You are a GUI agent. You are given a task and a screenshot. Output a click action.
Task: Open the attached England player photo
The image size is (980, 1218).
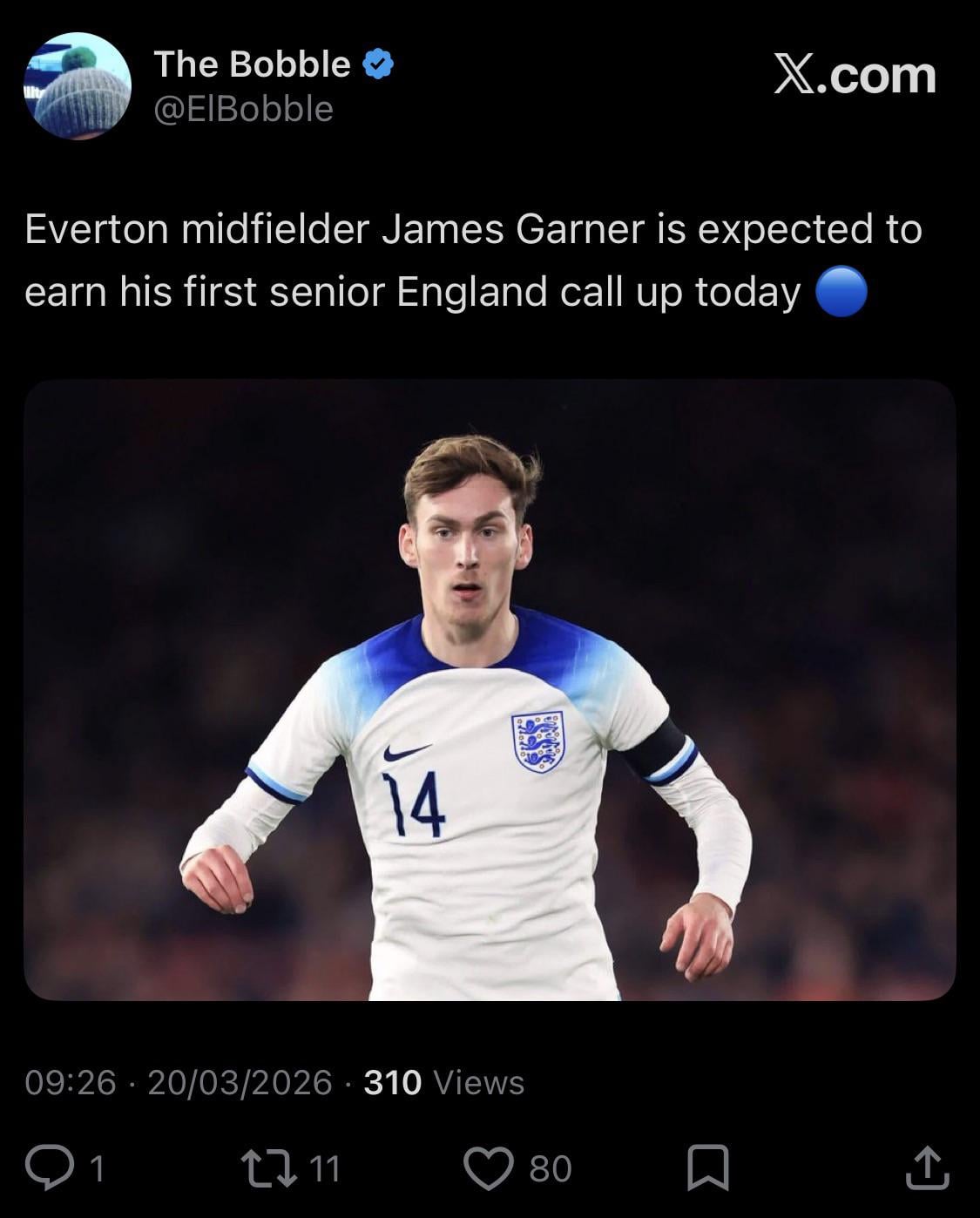point(490,689)
